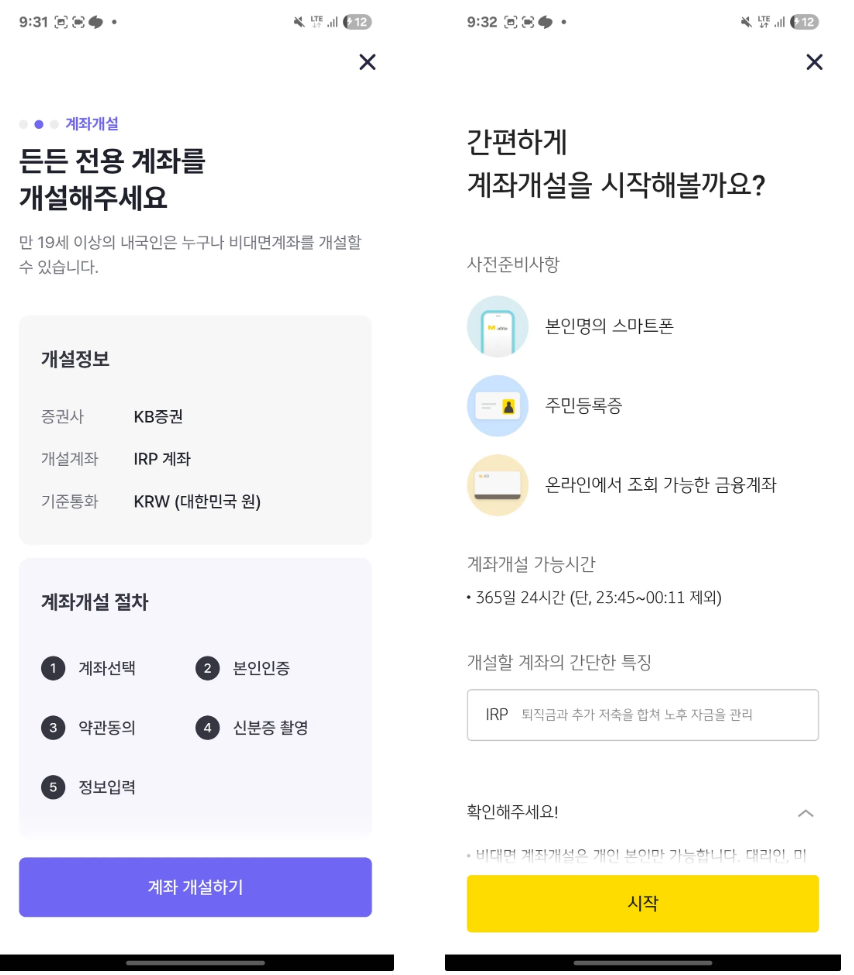Tap the purple 계좌 개설하기 button
Viewport: 854px width, 975px height.
point(195,887)
